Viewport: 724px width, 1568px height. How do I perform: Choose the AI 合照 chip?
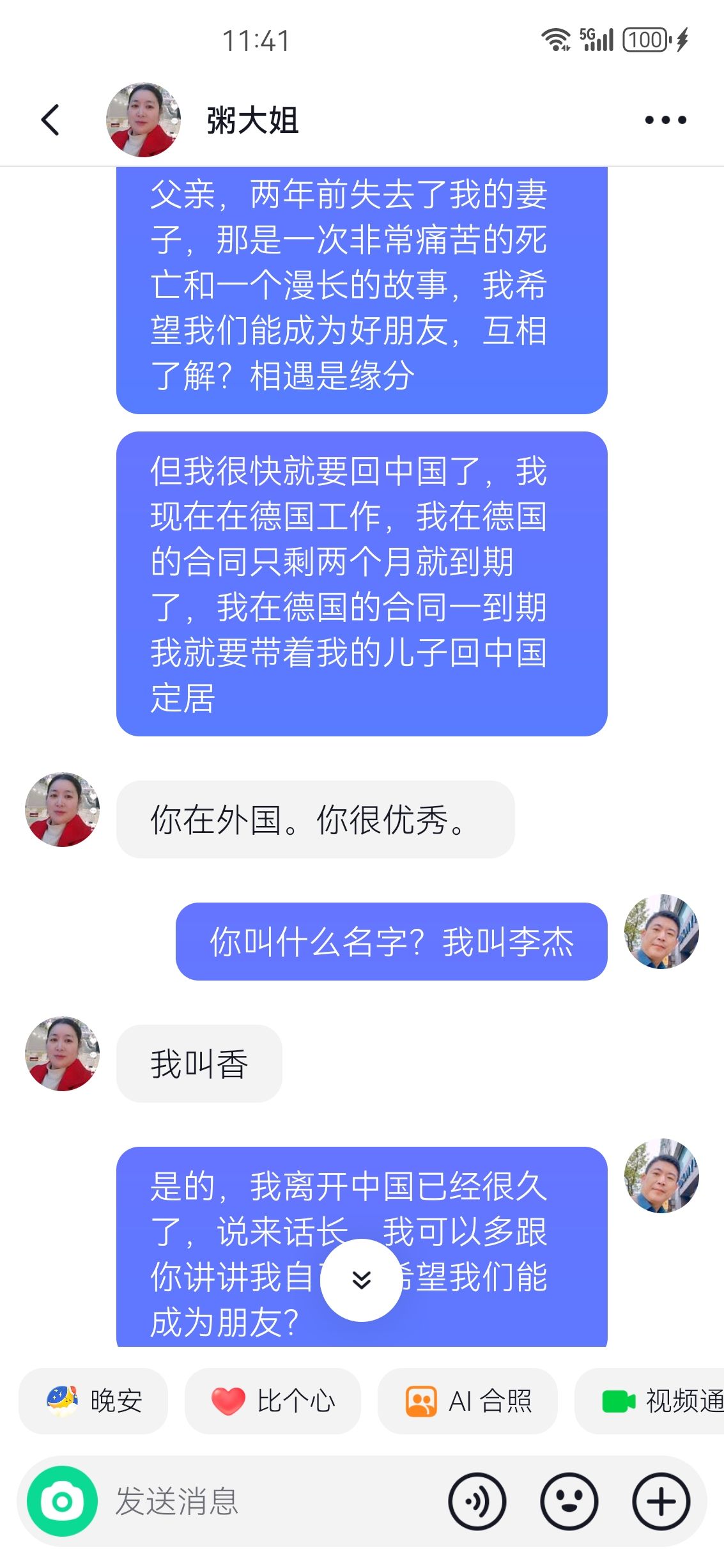[x=468, y=1401]
